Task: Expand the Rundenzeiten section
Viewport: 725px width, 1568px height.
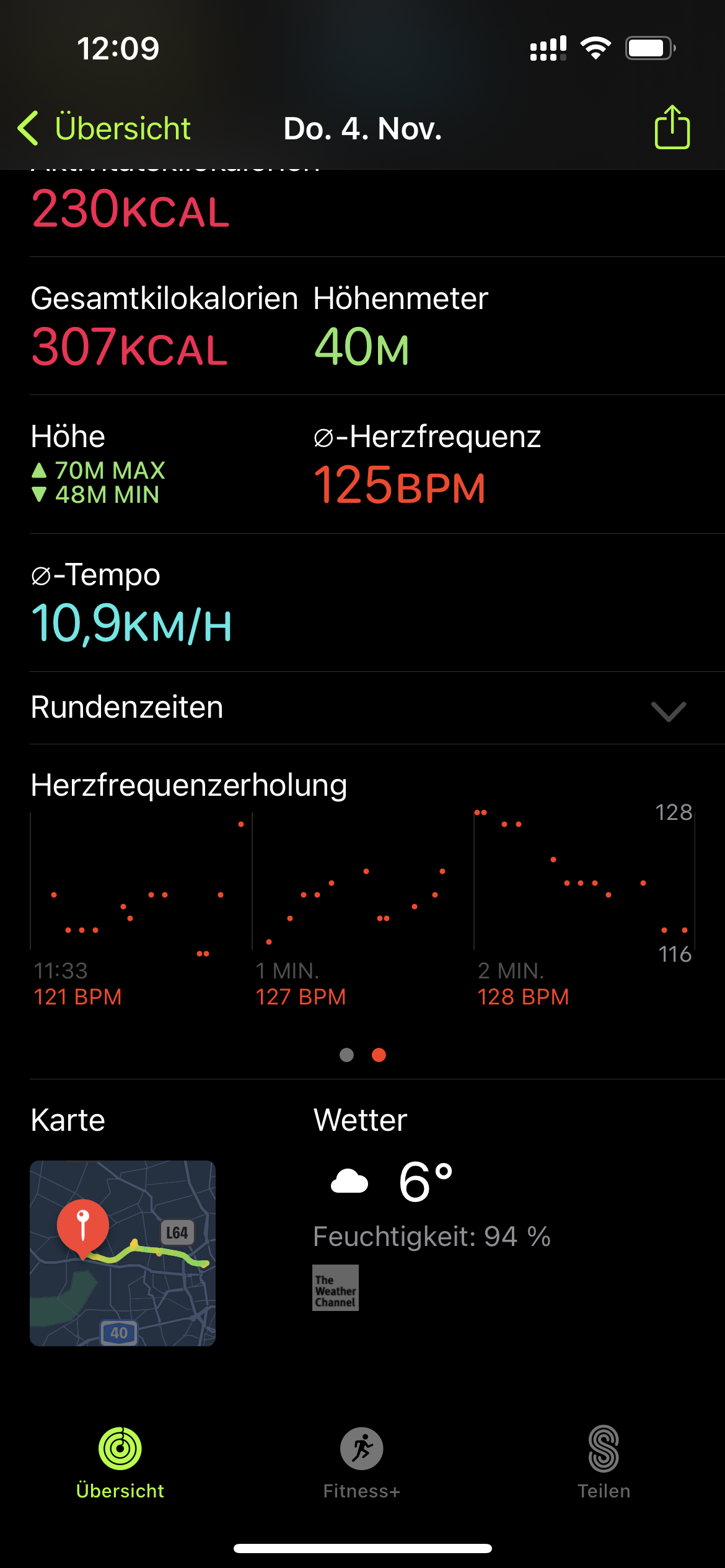Action: pos(668,710)
